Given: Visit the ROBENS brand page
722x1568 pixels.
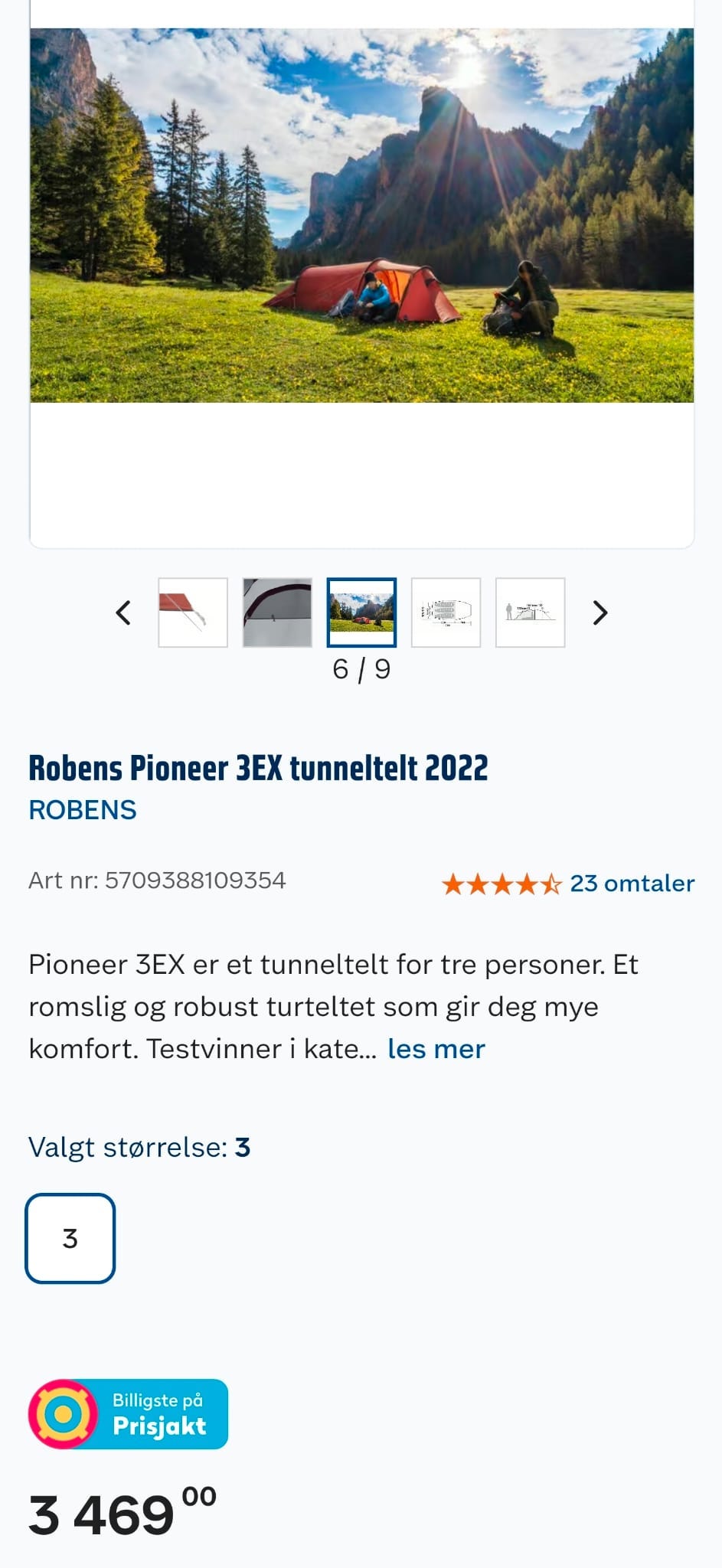Looking at the screenshot, I should click(x=82, y=809).
